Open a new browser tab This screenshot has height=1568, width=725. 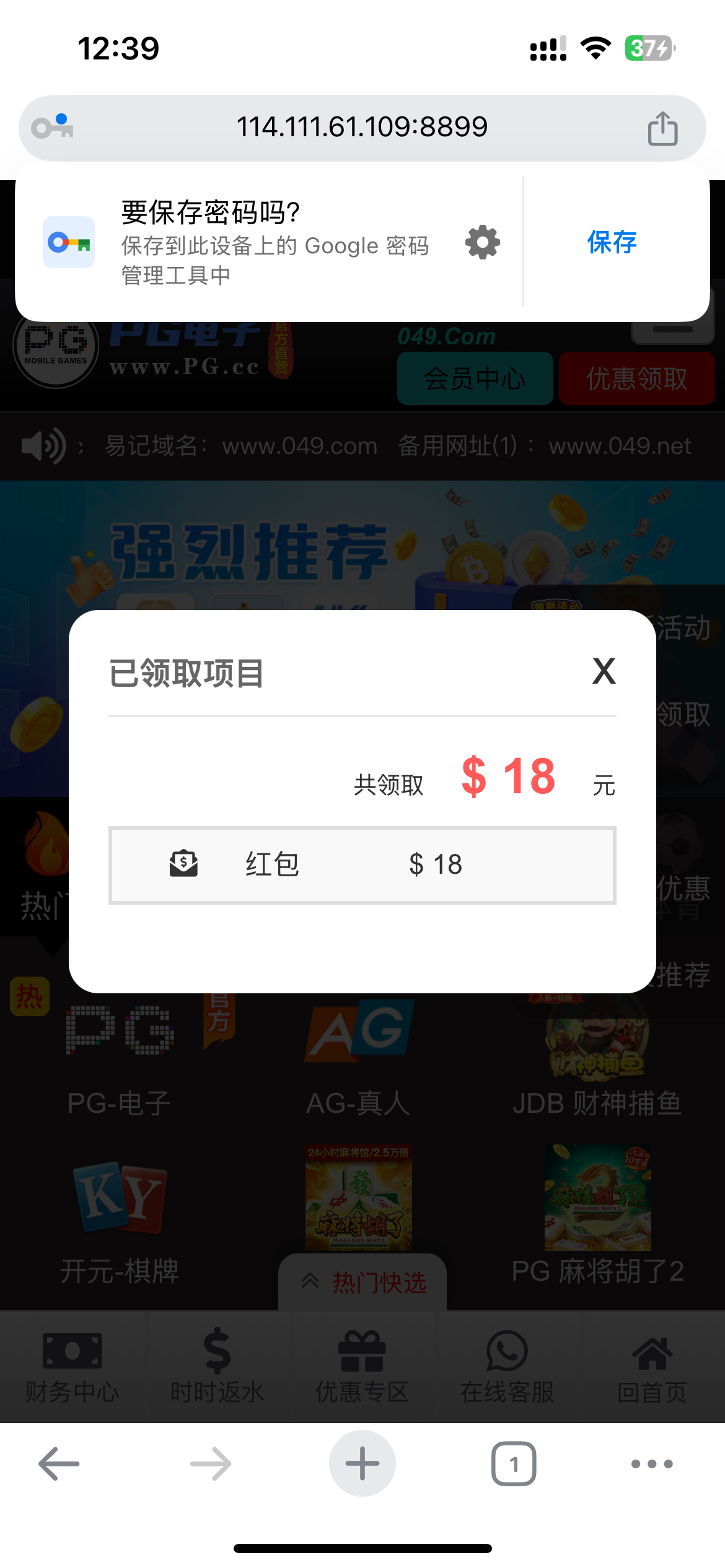(x=362, y=1464)
